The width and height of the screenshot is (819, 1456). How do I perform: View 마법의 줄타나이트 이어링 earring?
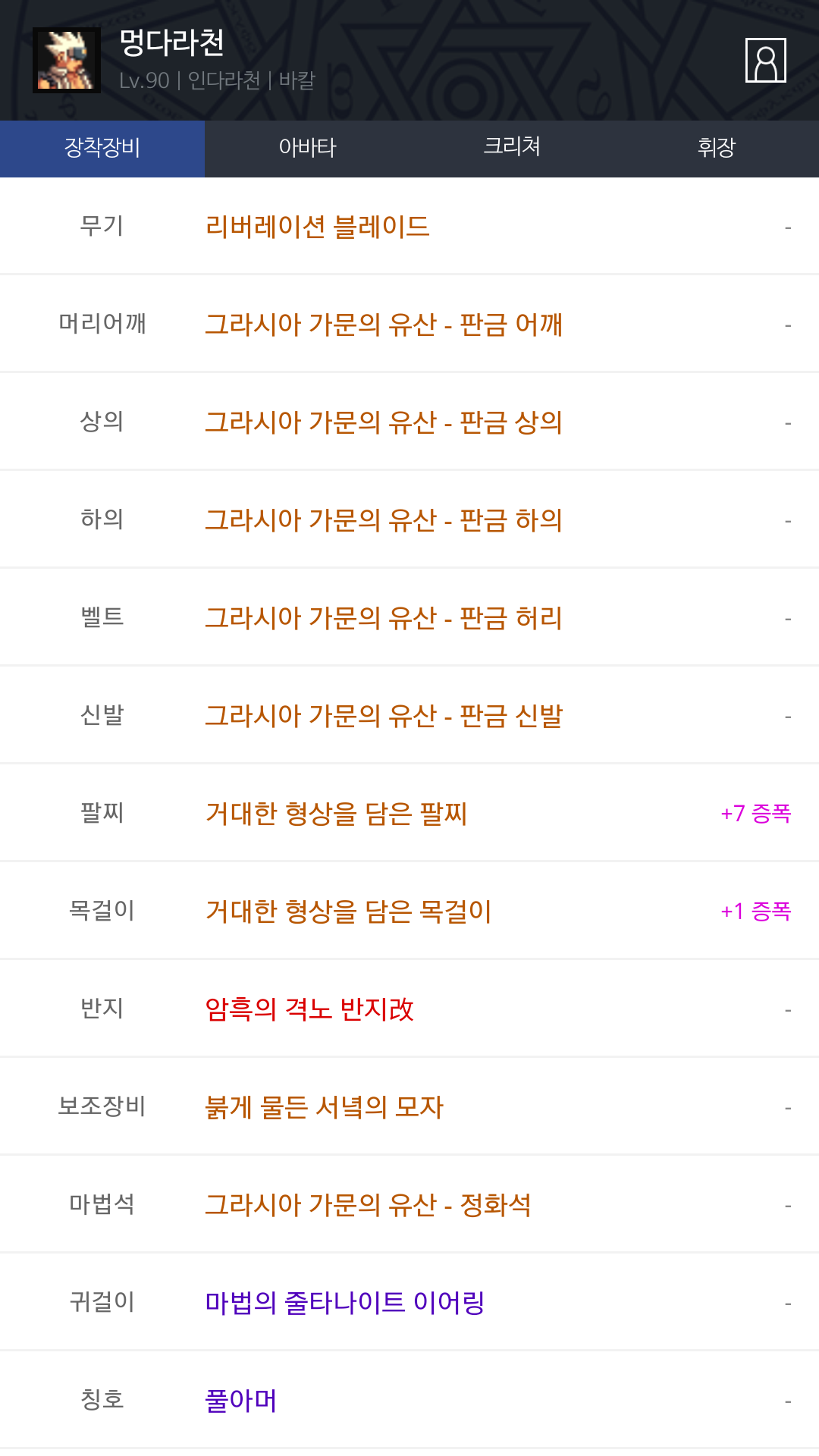(344, 1302)
